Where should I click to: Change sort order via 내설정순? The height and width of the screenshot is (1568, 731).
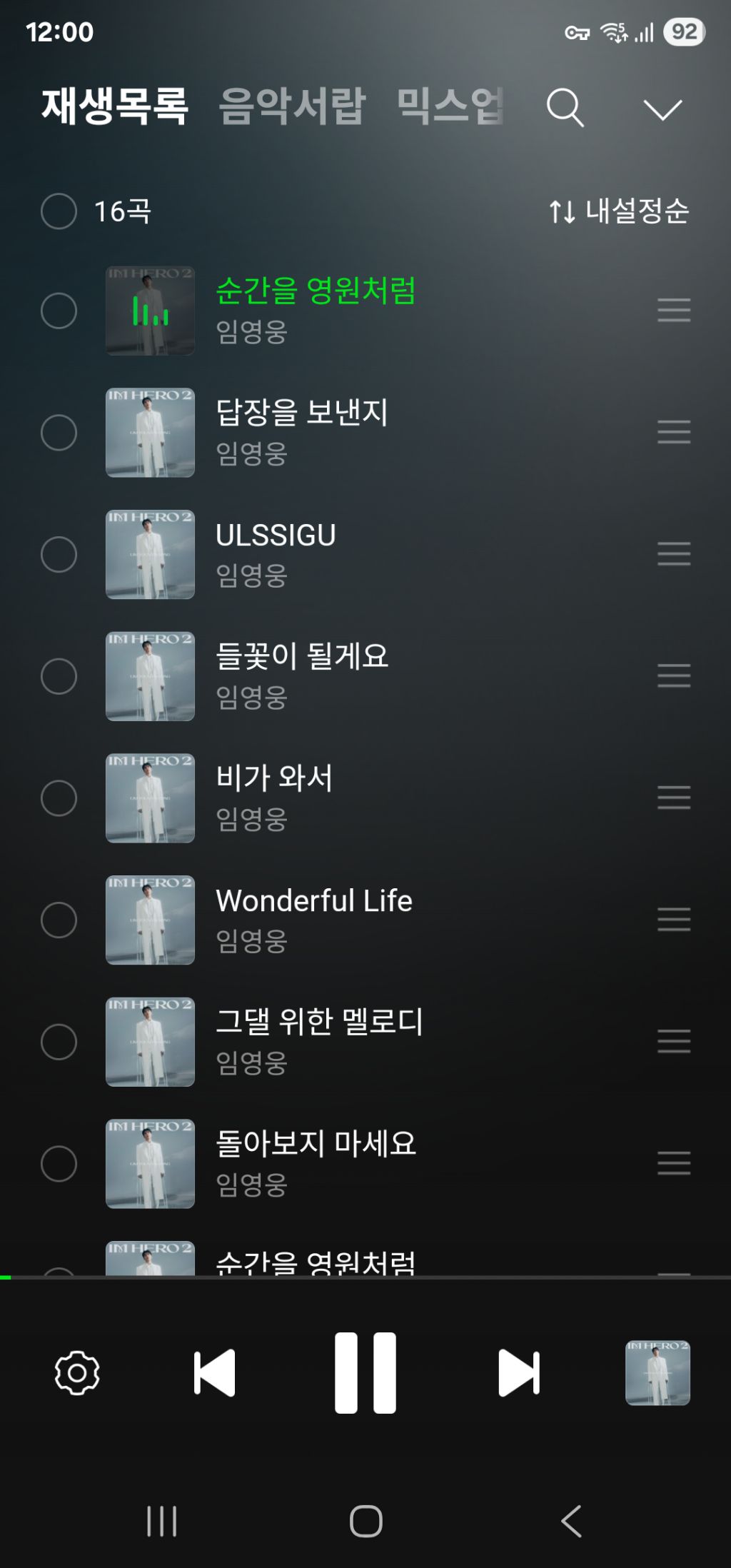click(619, 211)
